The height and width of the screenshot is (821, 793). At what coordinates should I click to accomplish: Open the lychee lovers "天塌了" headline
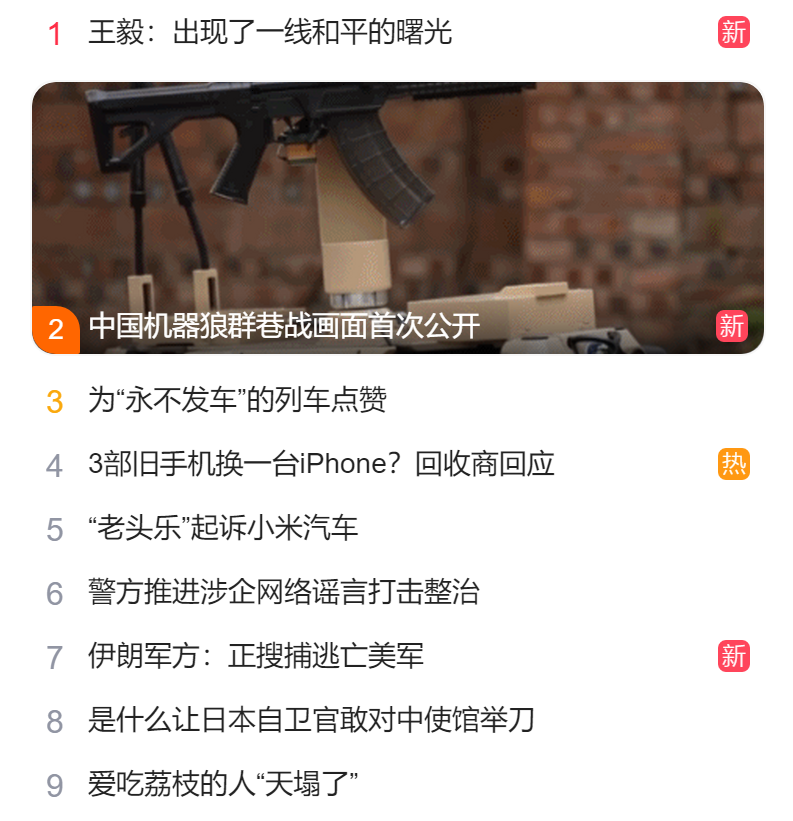point(220,786)
